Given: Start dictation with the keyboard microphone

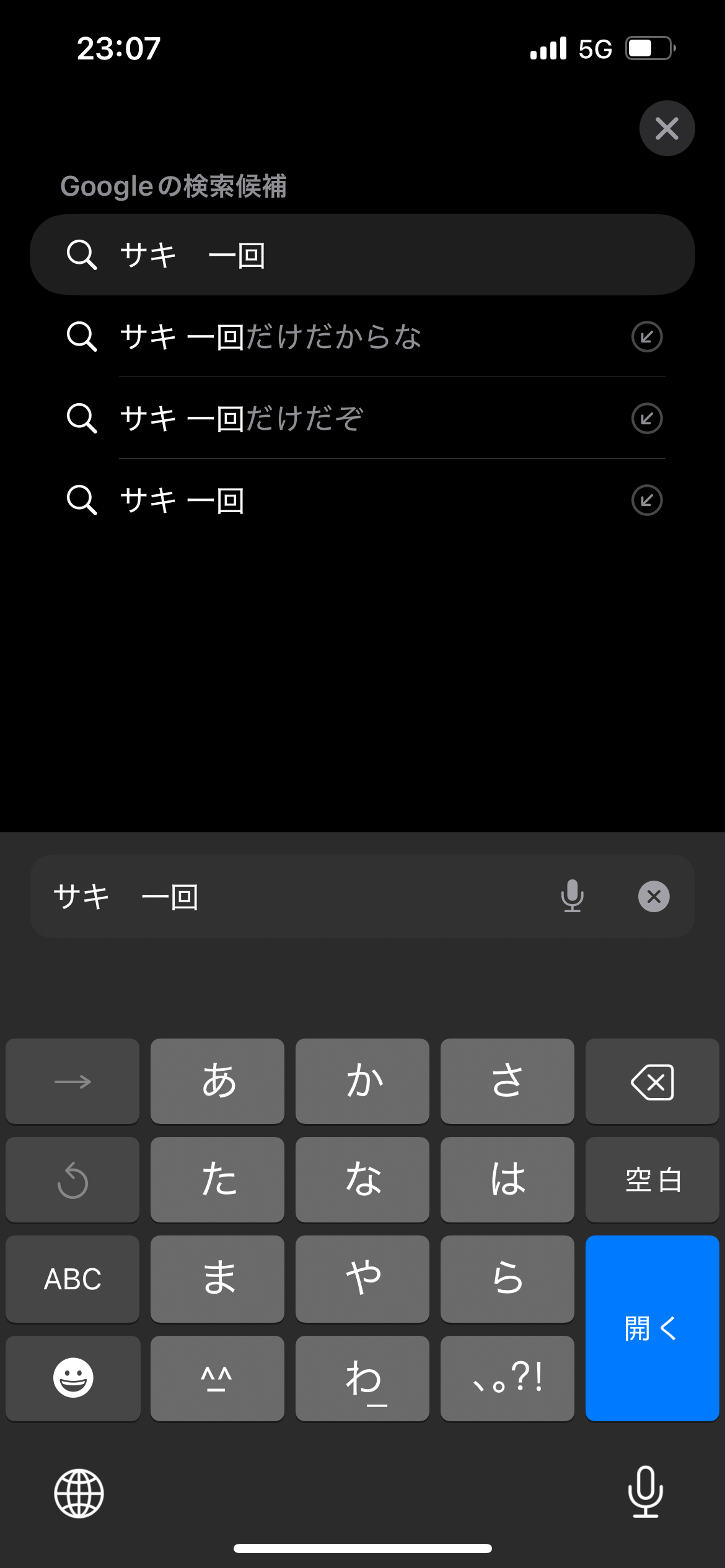Looking at the screenshot, I should click(646, 1492).
